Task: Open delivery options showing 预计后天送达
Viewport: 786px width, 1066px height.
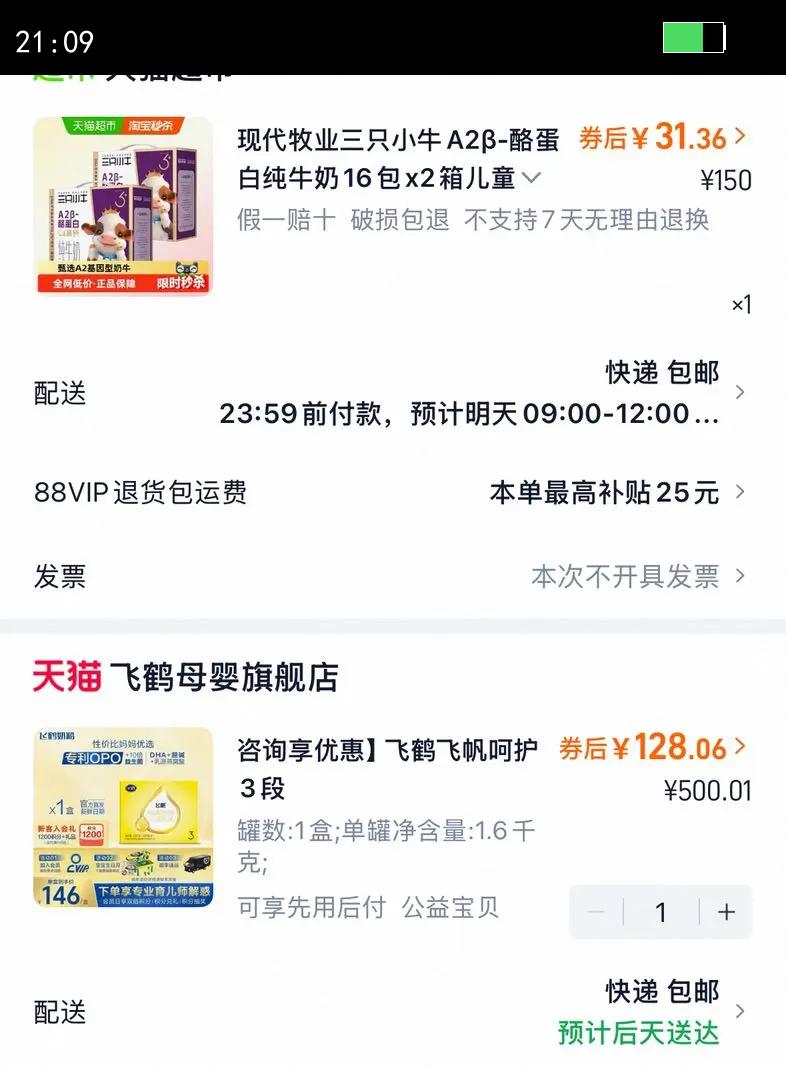Action: [393, 1012]
